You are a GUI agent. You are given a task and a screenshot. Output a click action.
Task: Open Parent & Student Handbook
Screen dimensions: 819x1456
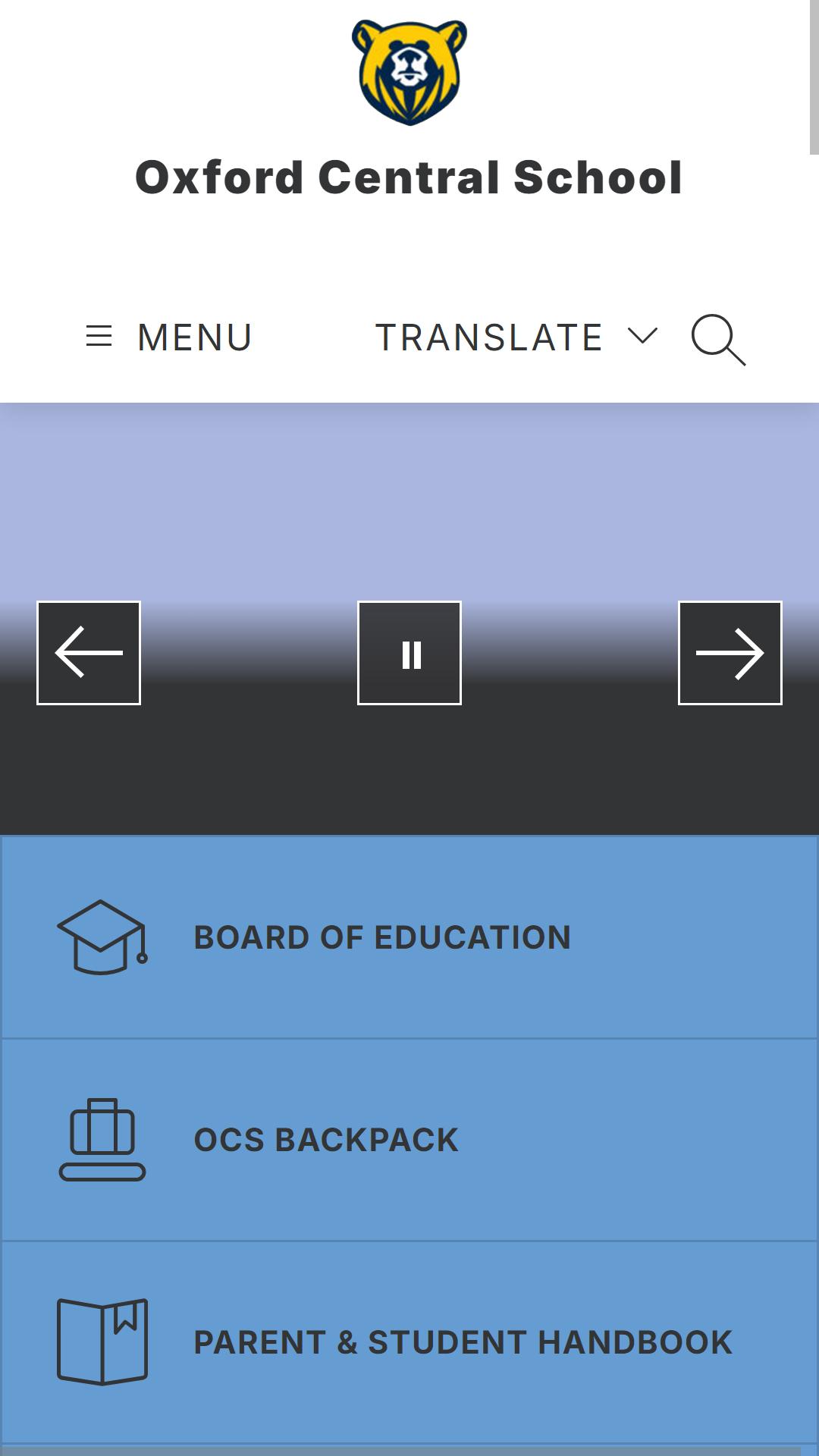coord(409,1342)
